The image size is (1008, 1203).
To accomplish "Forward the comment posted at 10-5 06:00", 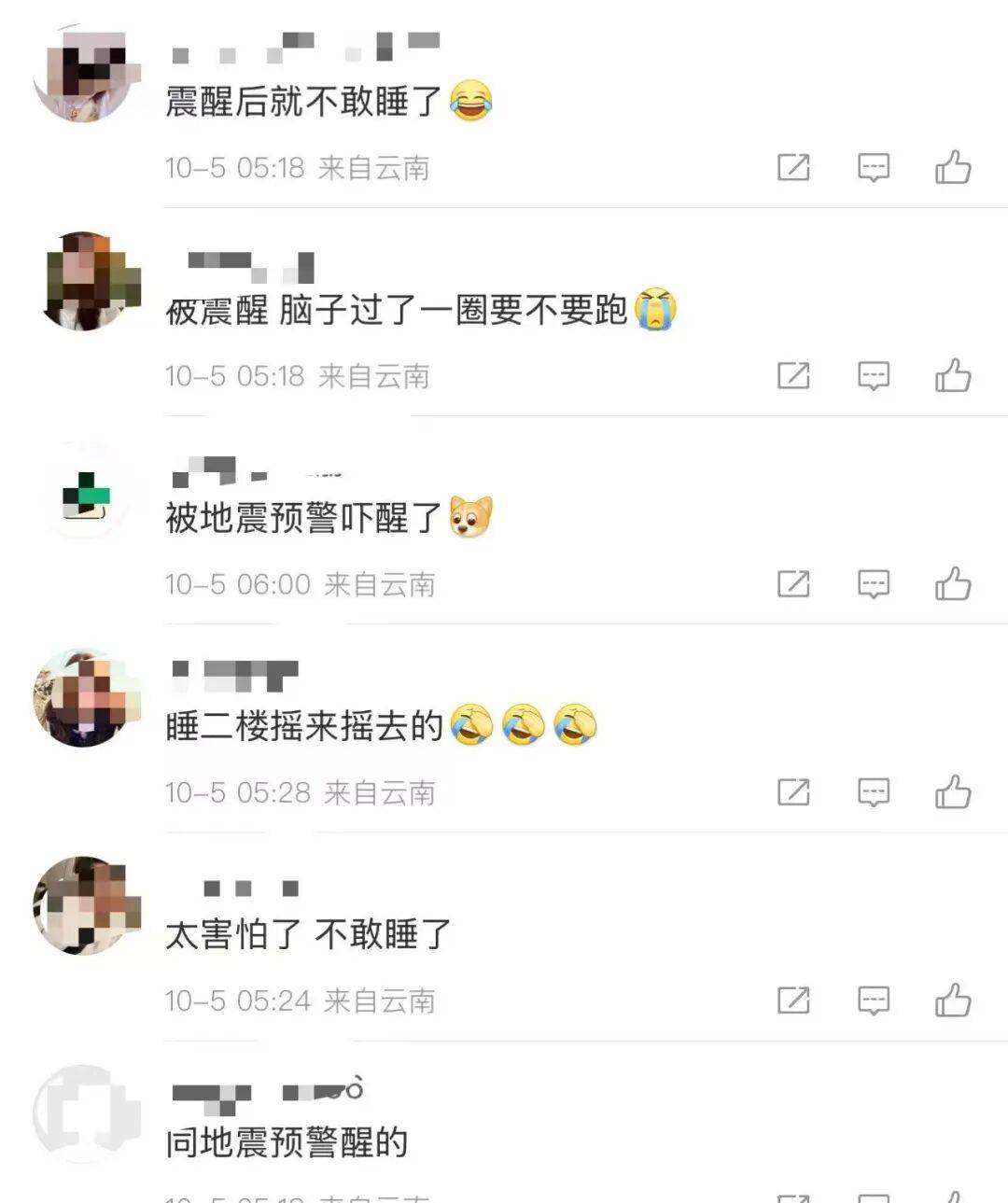I will pos(794,584).
